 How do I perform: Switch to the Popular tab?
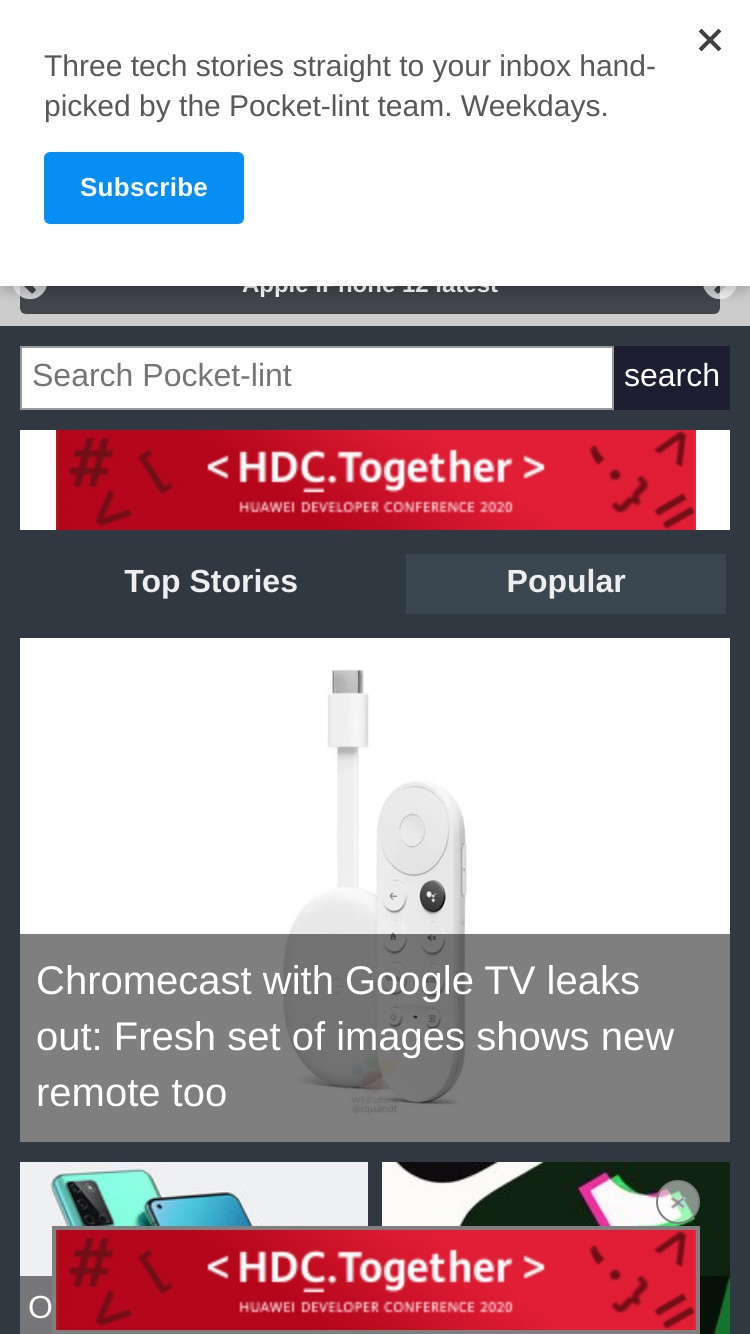pyautogui.click(x=566, y=583)
